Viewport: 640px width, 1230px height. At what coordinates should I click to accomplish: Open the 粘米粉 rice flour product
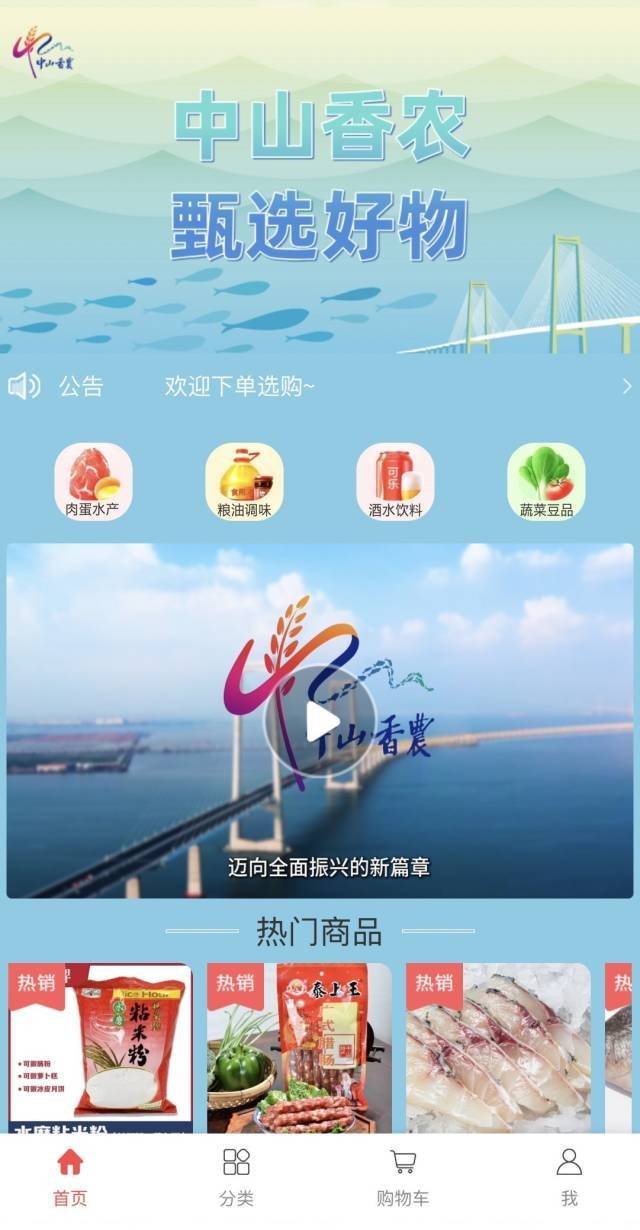click(x=100, y=1048)
